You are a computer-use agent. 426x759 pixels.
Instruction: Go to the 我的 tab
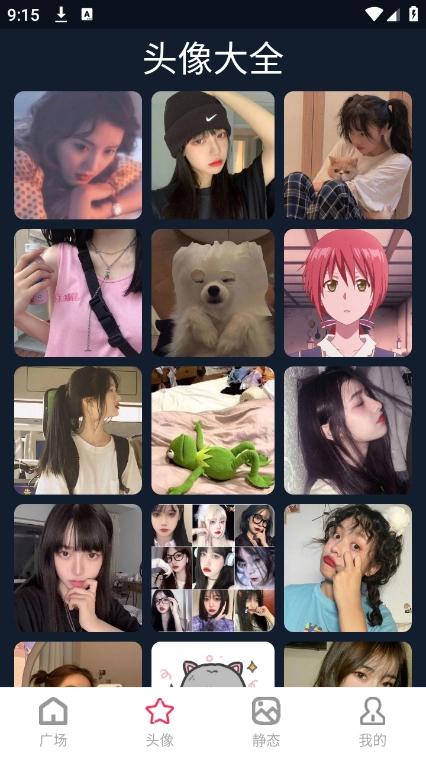373,722
